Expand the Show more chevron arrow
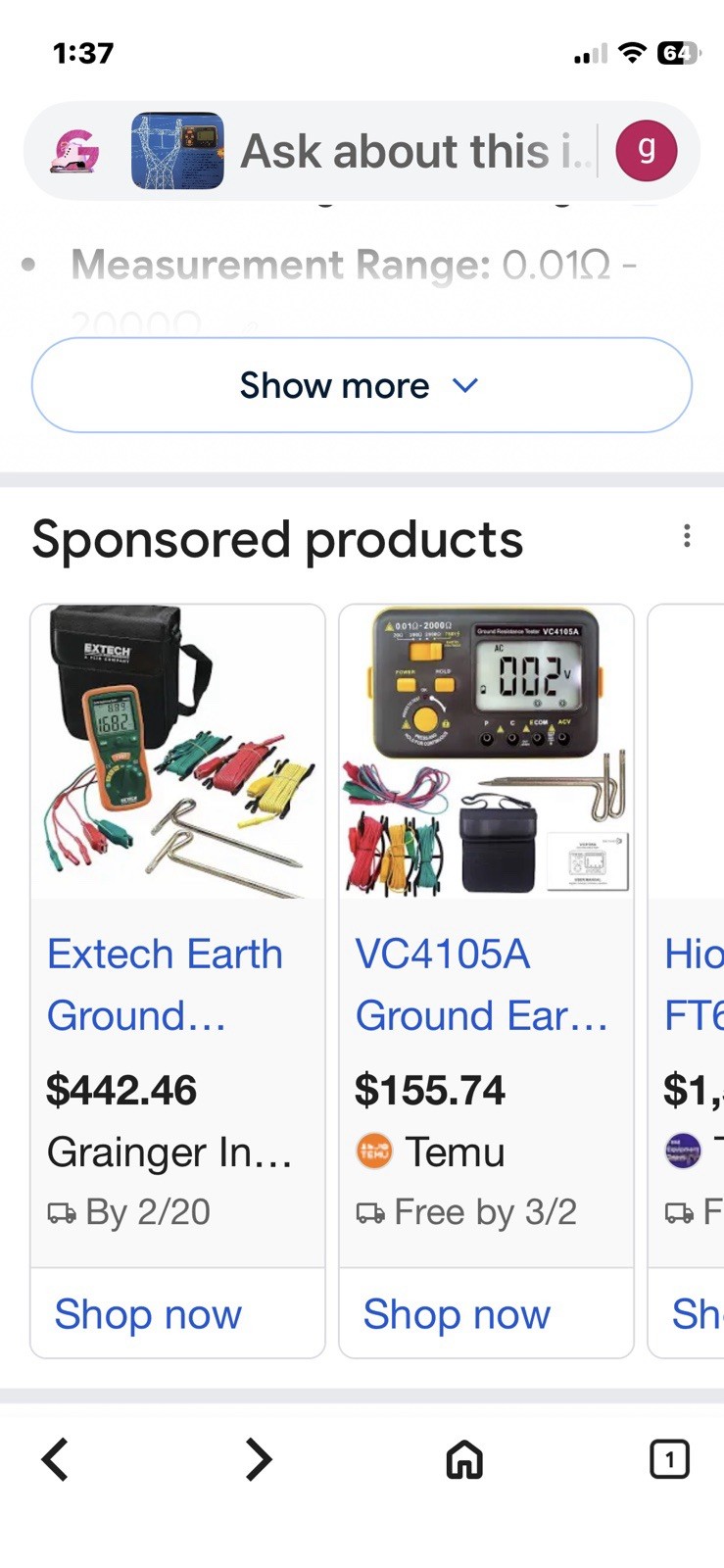This screenshot has width=724, height=1568. point(465,385)
